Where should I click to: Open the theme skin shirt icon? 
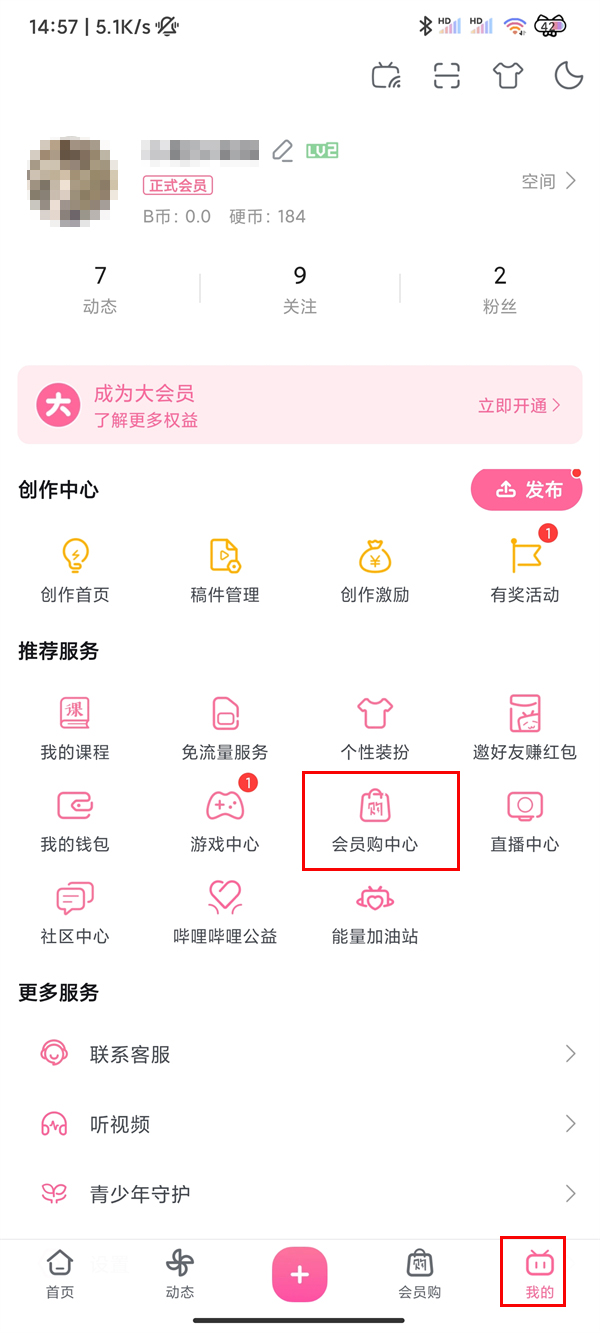tap(508, 76)
